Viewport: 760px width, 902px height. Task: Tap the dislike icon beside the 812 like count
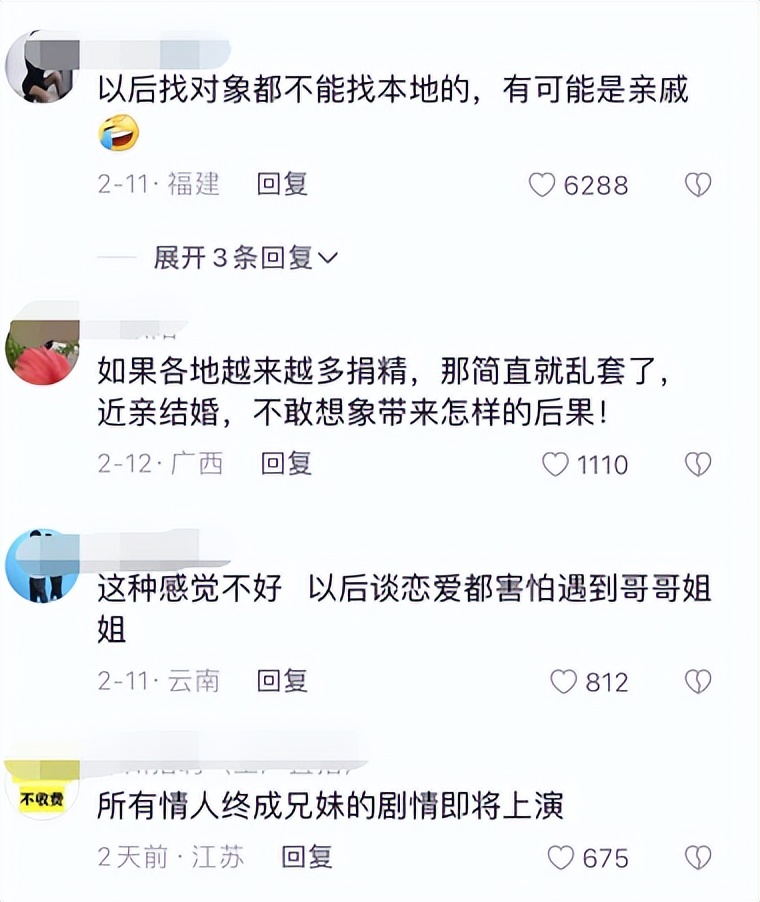[x=697, y=681]
